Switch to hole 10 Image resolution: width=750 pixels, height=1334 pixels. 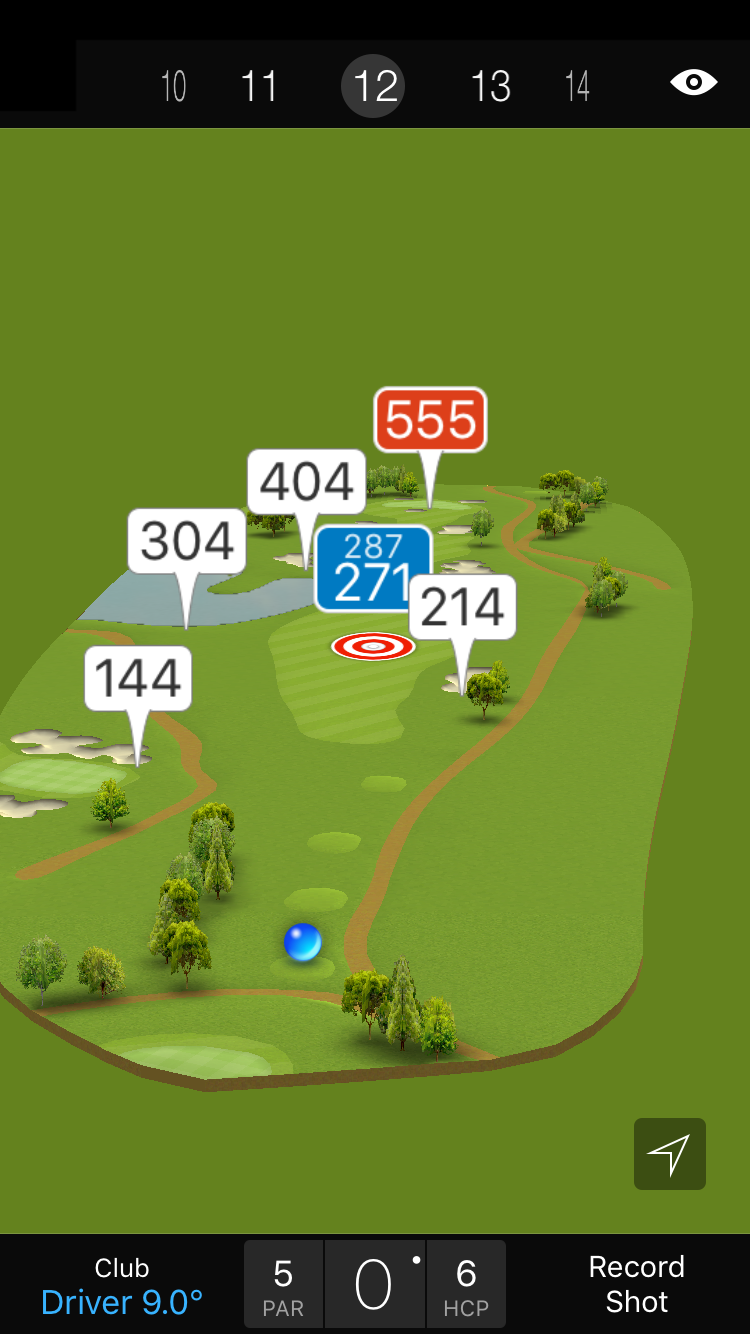click(x=174, y=86)
